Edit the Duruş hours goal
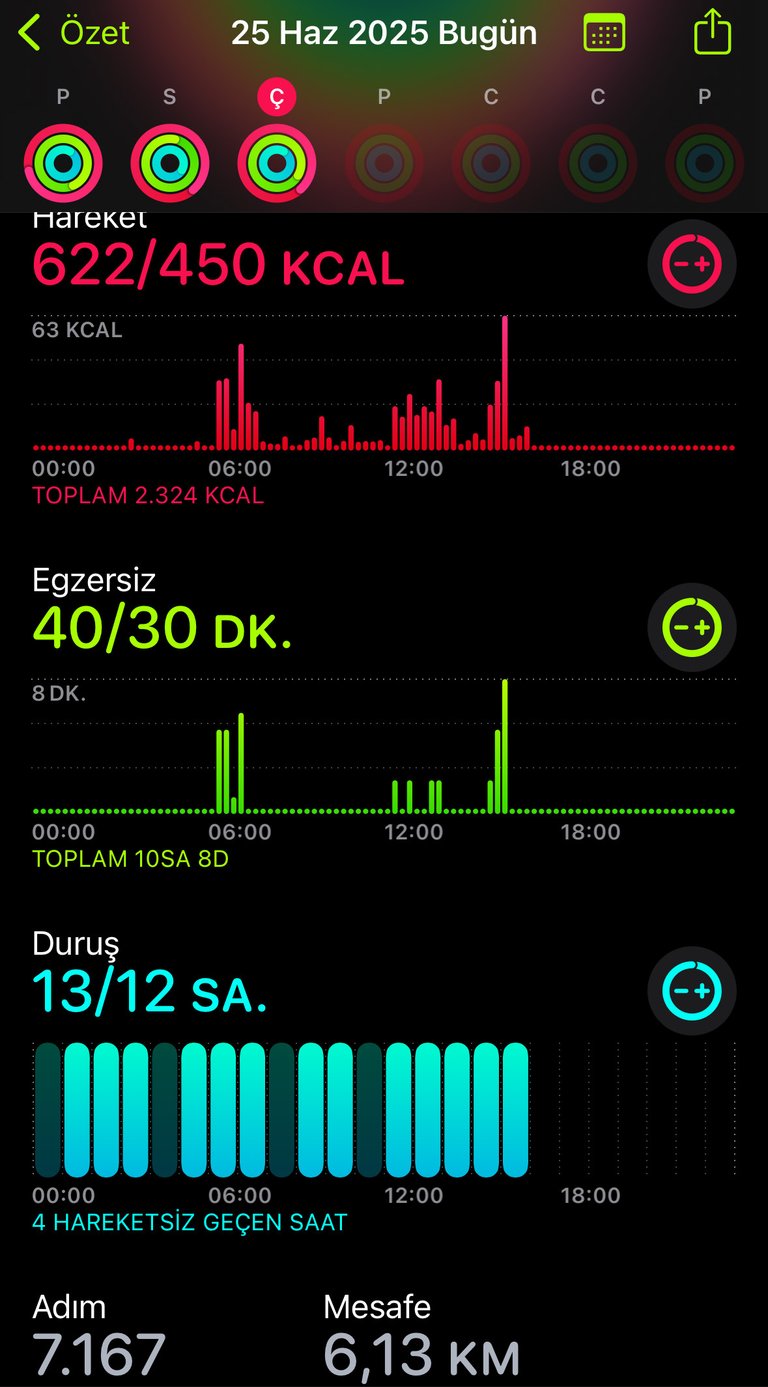Viewport: 768px width, 1387px height. (692, 990)
